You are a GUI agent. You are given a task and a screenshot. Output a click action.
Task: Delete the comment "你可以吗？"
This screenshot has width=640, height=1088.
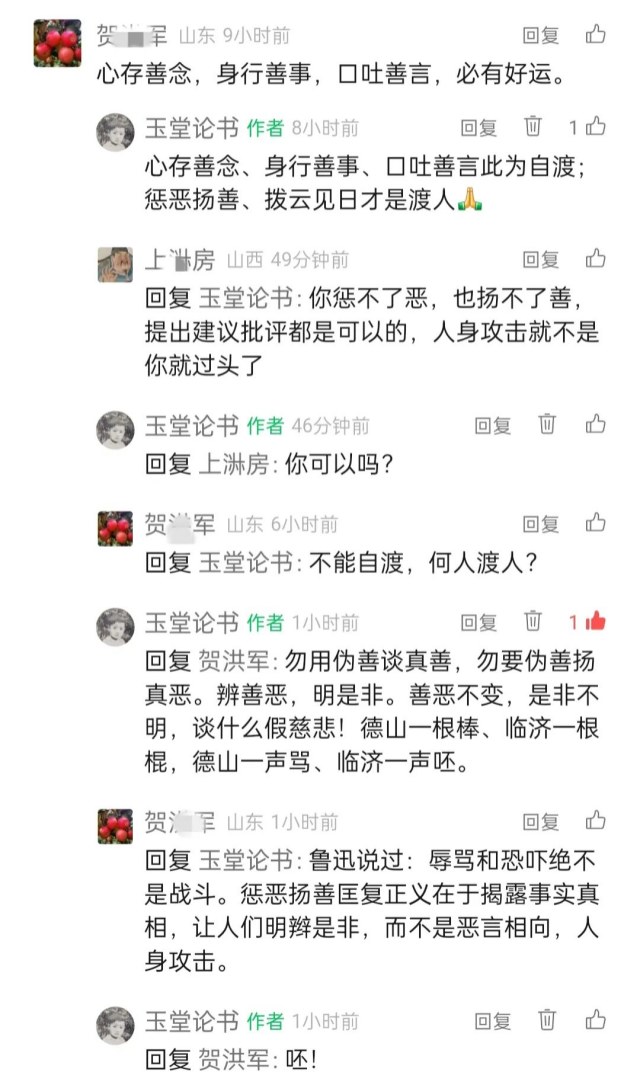pyautogui.click(x=547, y=425)
